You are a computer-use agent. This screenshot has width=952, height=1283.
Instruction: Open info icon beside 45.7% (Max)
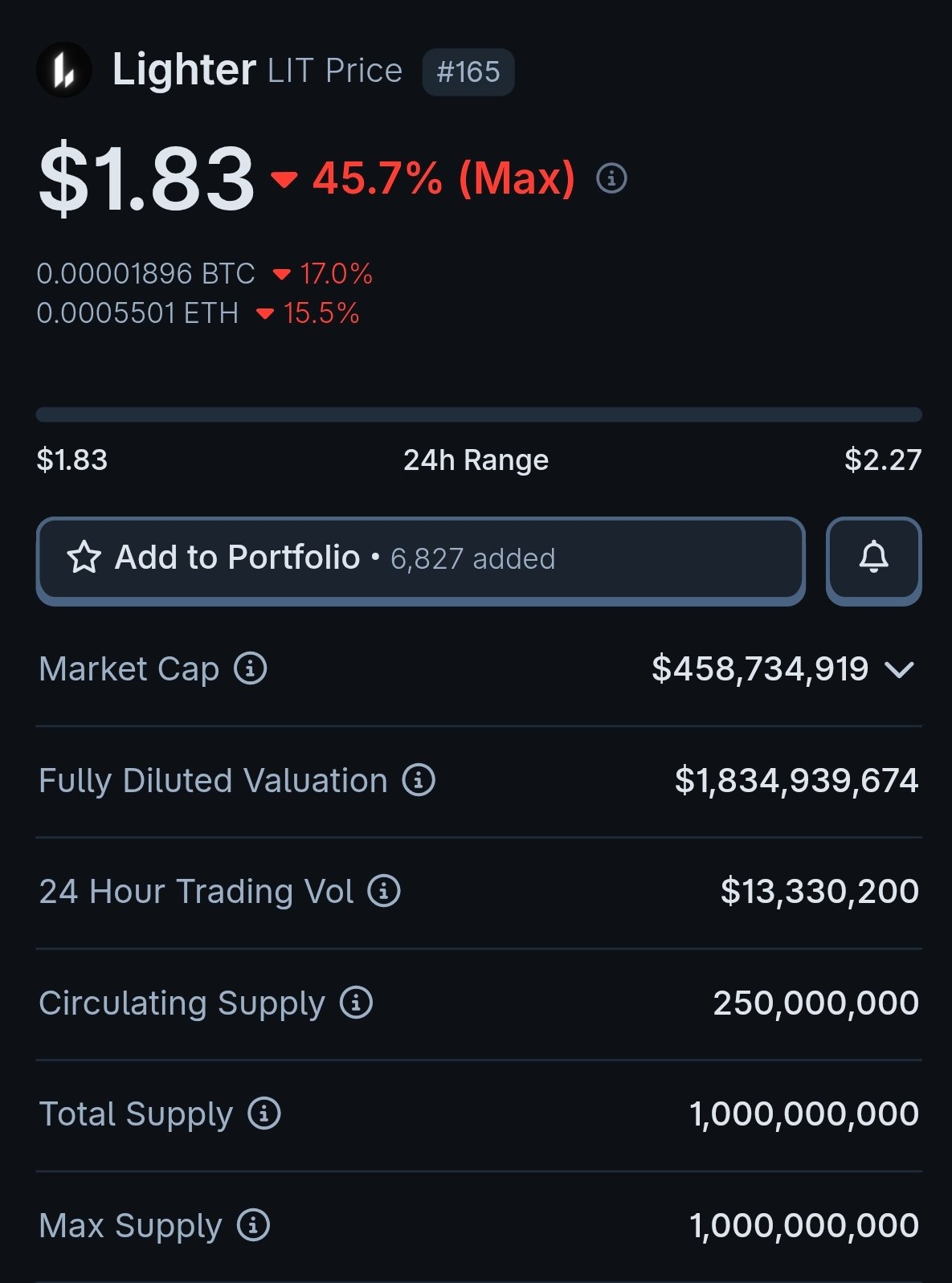coord(611,178)
